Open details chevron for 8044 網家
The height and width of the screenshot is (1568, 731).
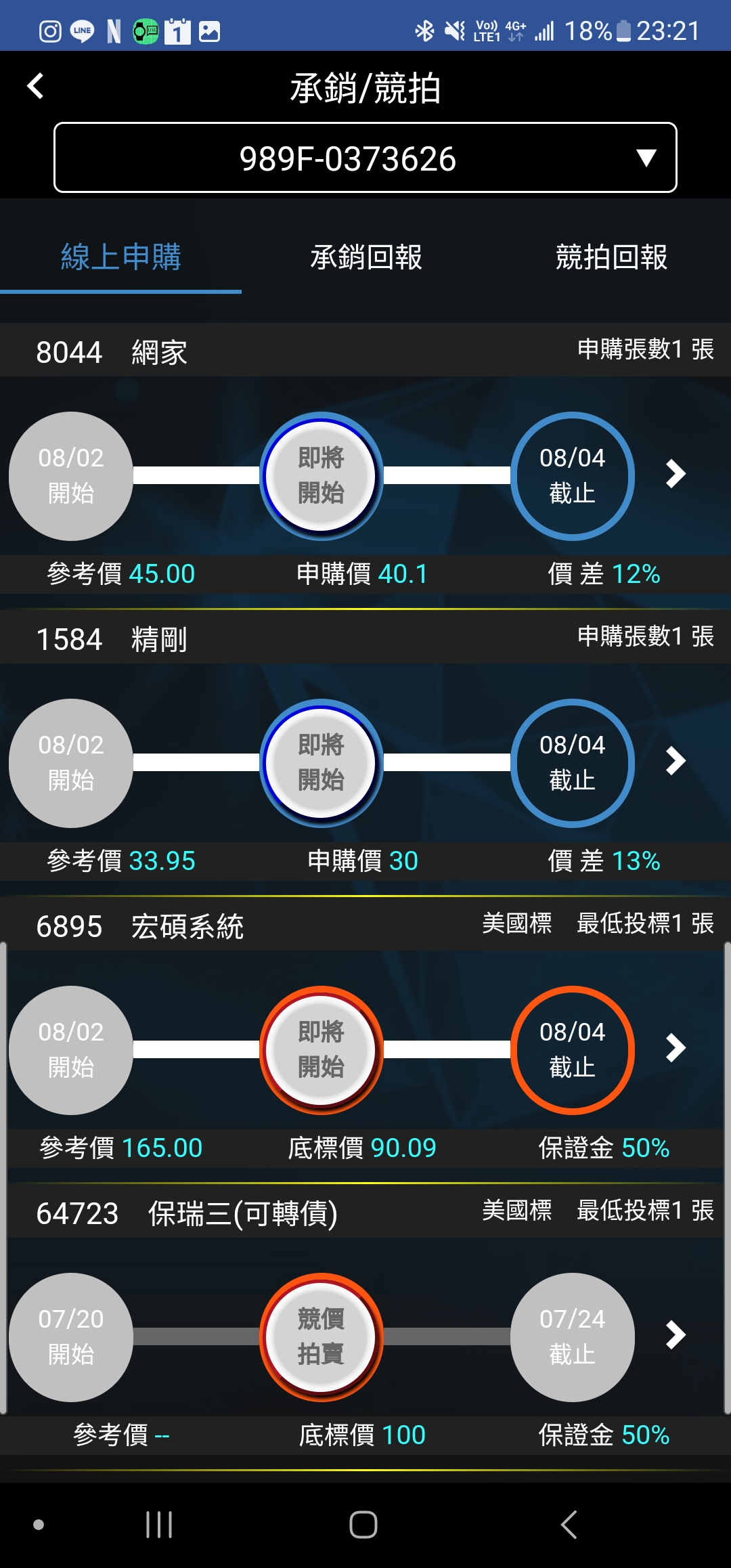675,474
